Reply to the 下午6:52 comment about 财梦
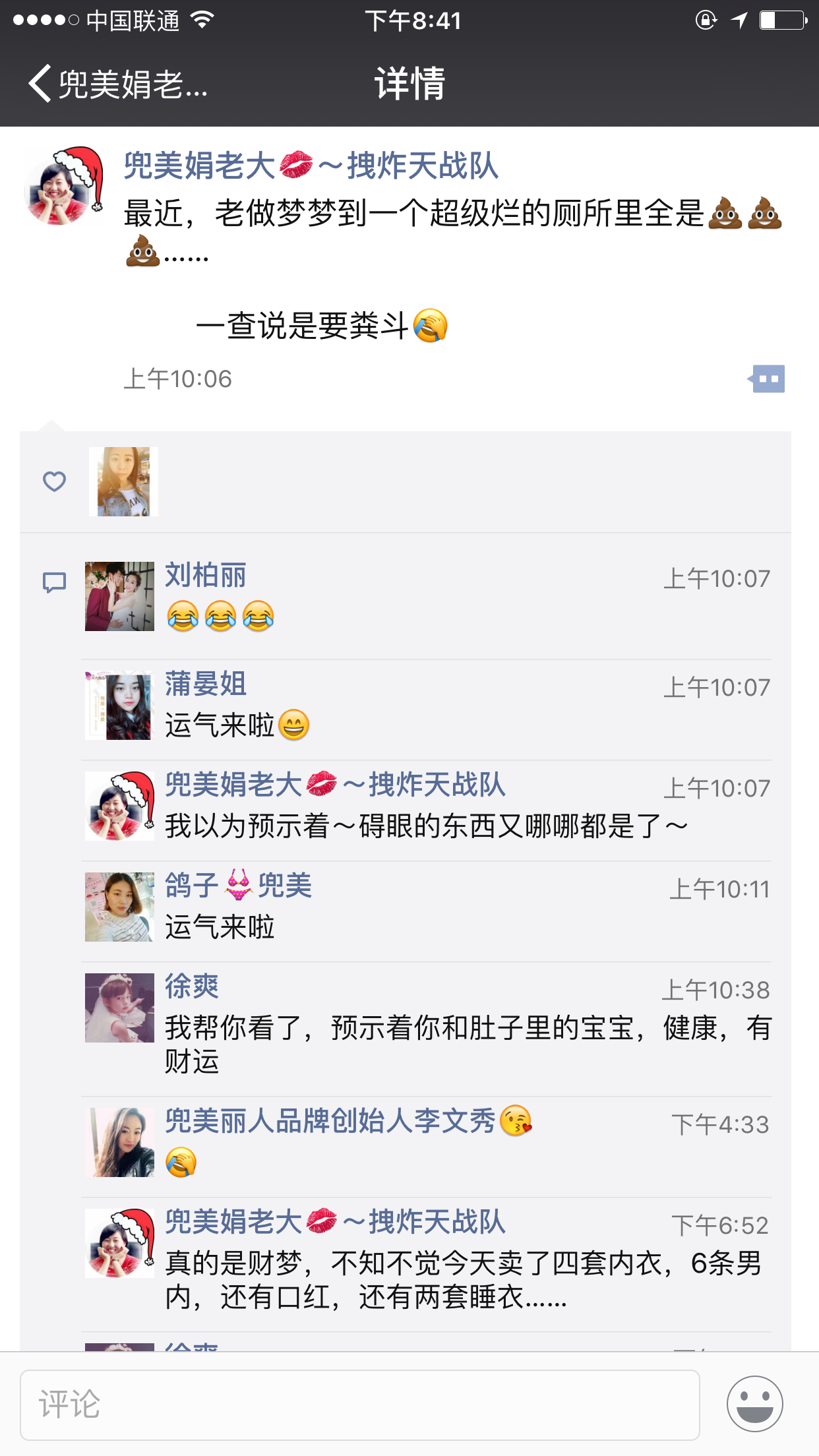This screenshot has height=1456, width=819. 463,1280
